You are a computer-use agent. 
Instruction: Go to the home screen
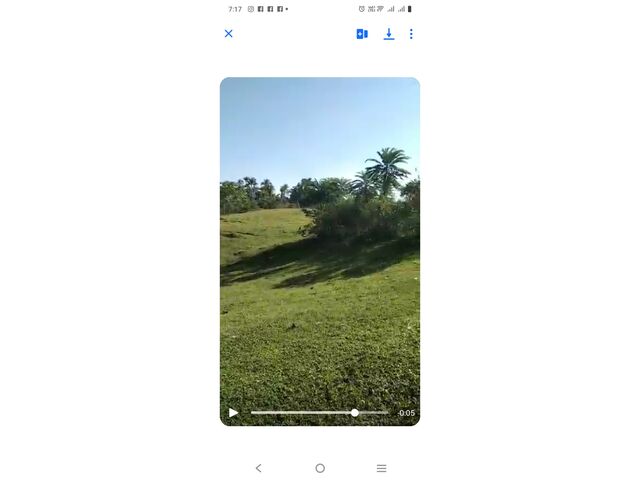[320, 468]
